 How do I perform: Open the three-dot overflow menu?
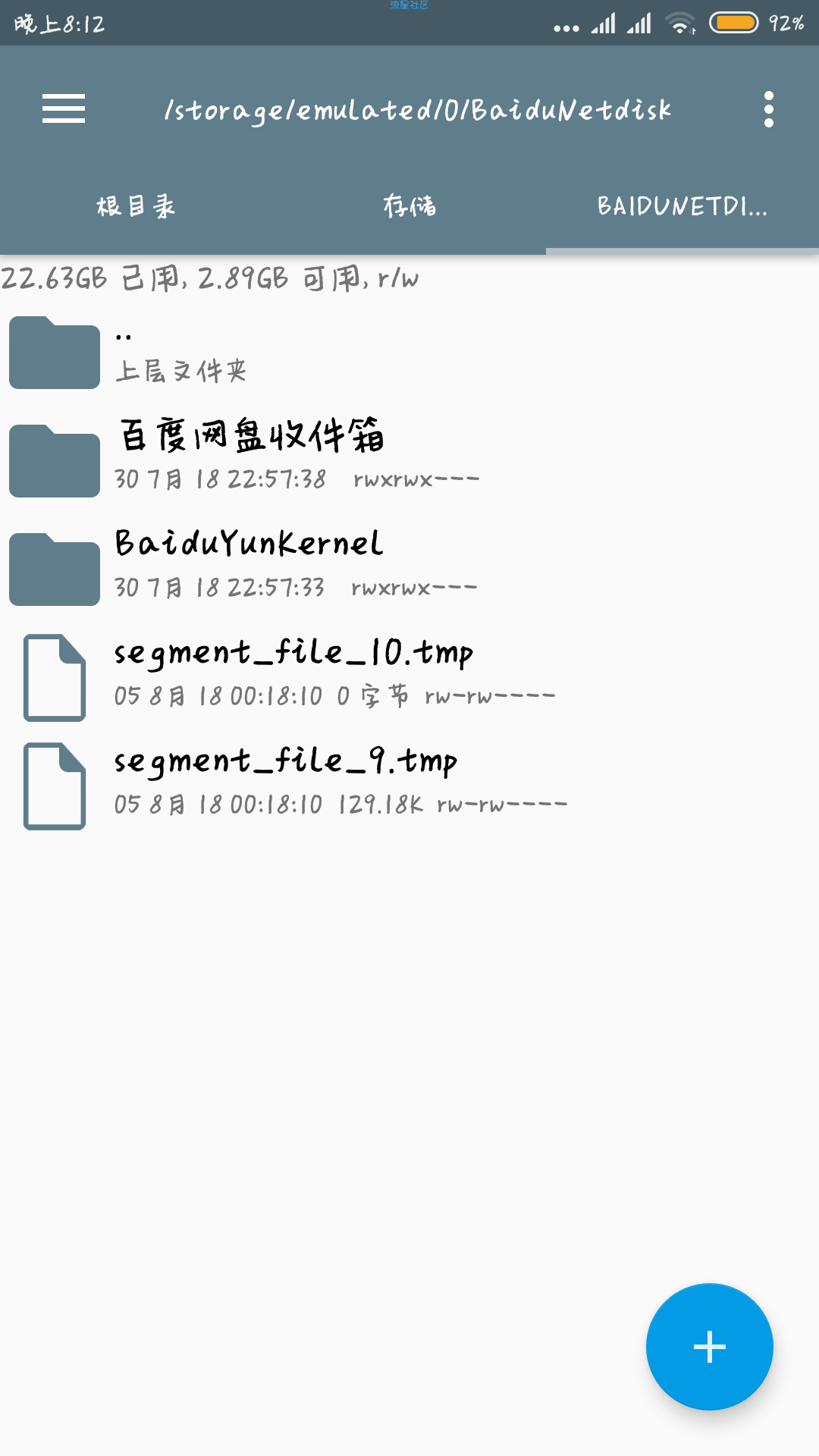pos(768,109)
